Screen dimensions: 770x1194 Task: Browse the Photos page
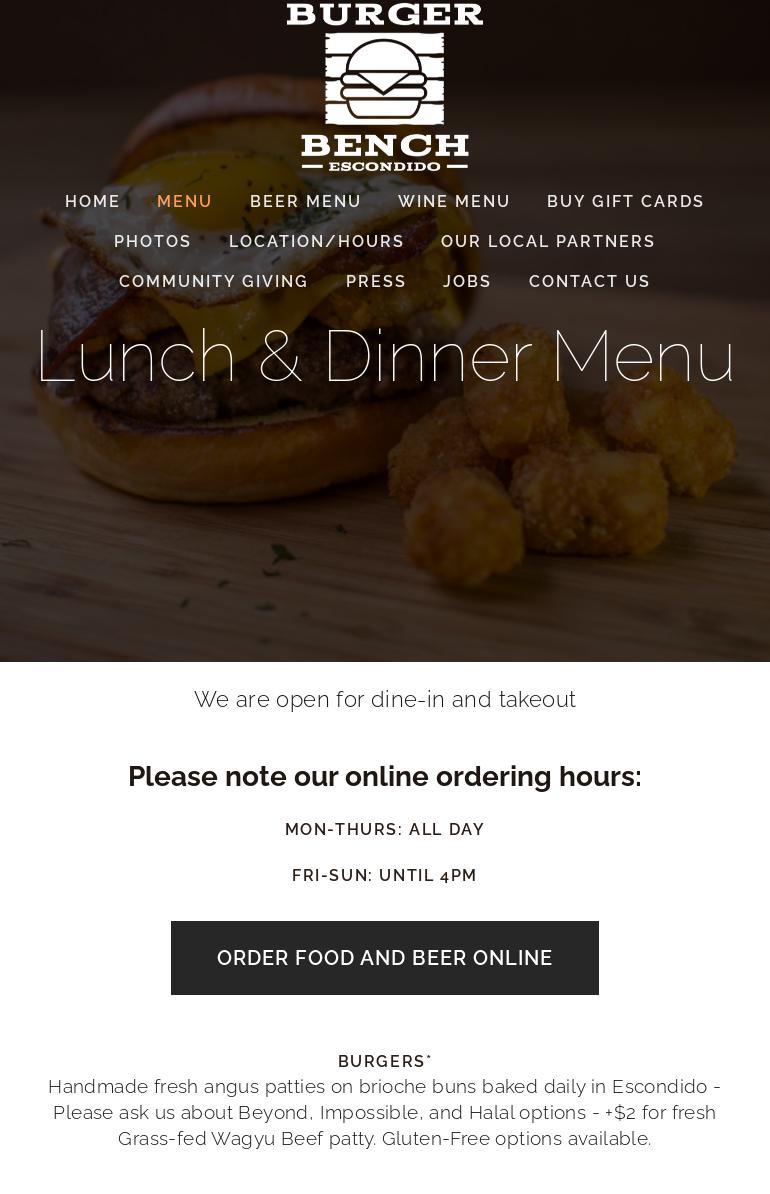pyautogui.click(x=152, y=241)
